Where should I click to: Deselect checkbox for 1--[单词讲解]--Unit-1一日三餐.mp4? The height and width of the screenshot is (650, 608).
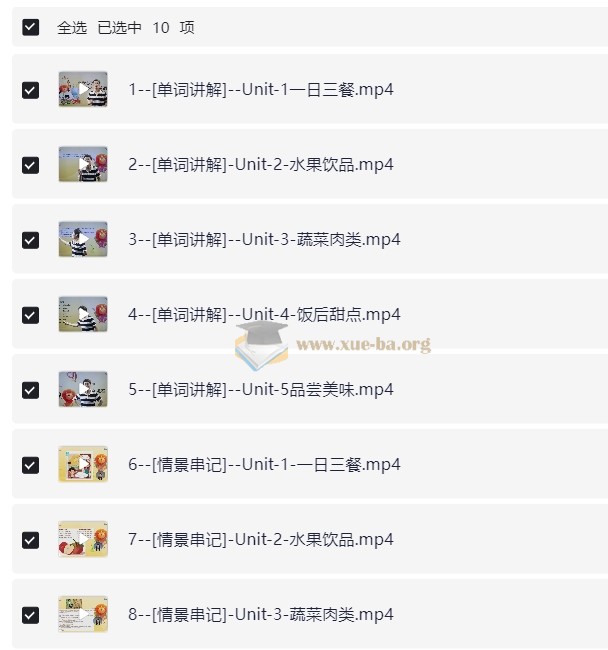(x=31, y=90)
